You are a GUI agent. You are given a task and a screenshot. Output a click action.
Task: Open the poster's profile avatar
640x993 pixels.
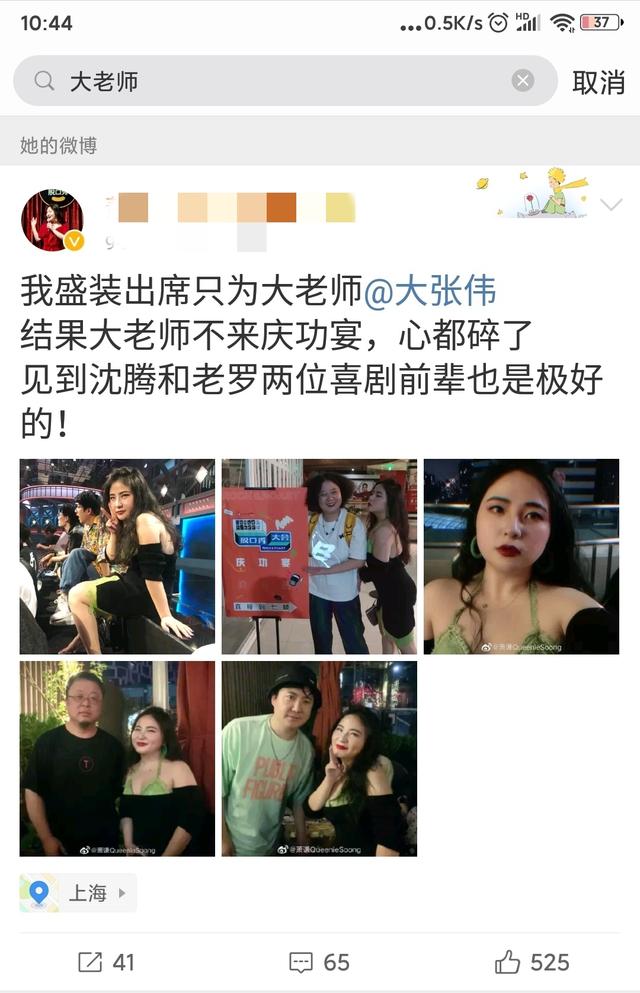[52, 220]
